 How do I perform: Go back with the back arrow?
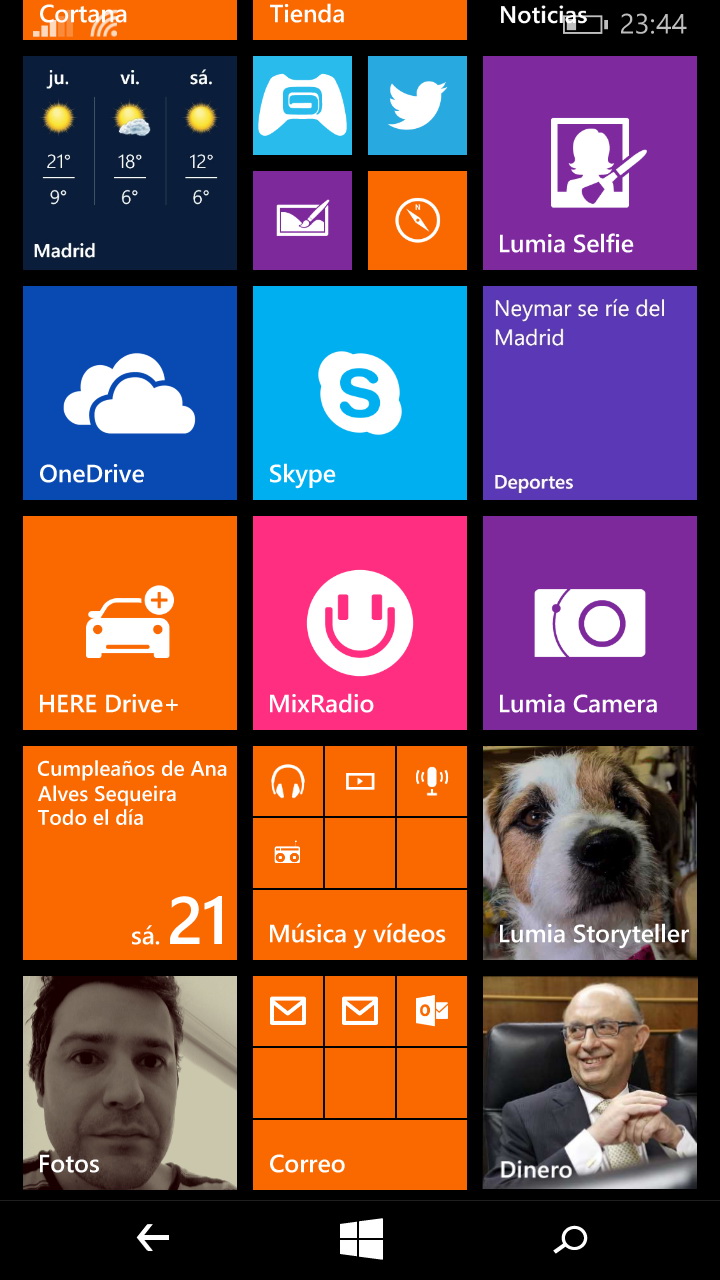pos(153,1239)
